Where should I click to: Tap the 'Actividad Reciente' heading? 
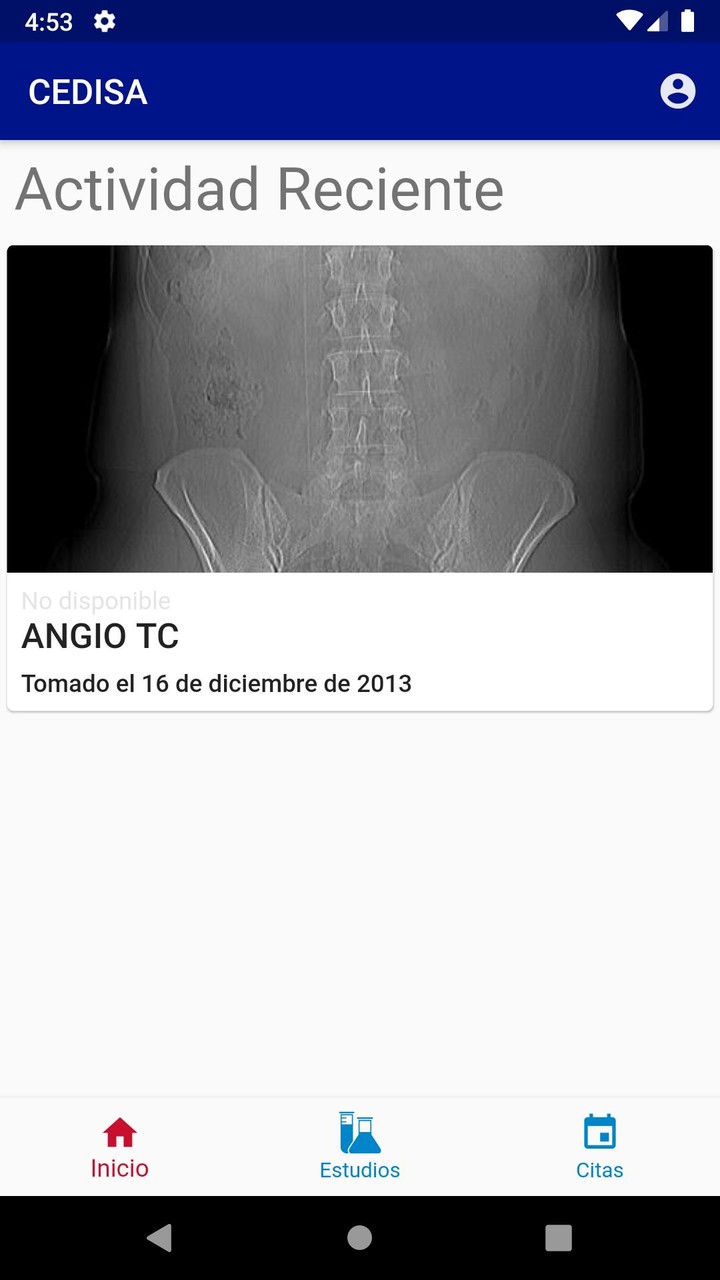tap(259, 188)
